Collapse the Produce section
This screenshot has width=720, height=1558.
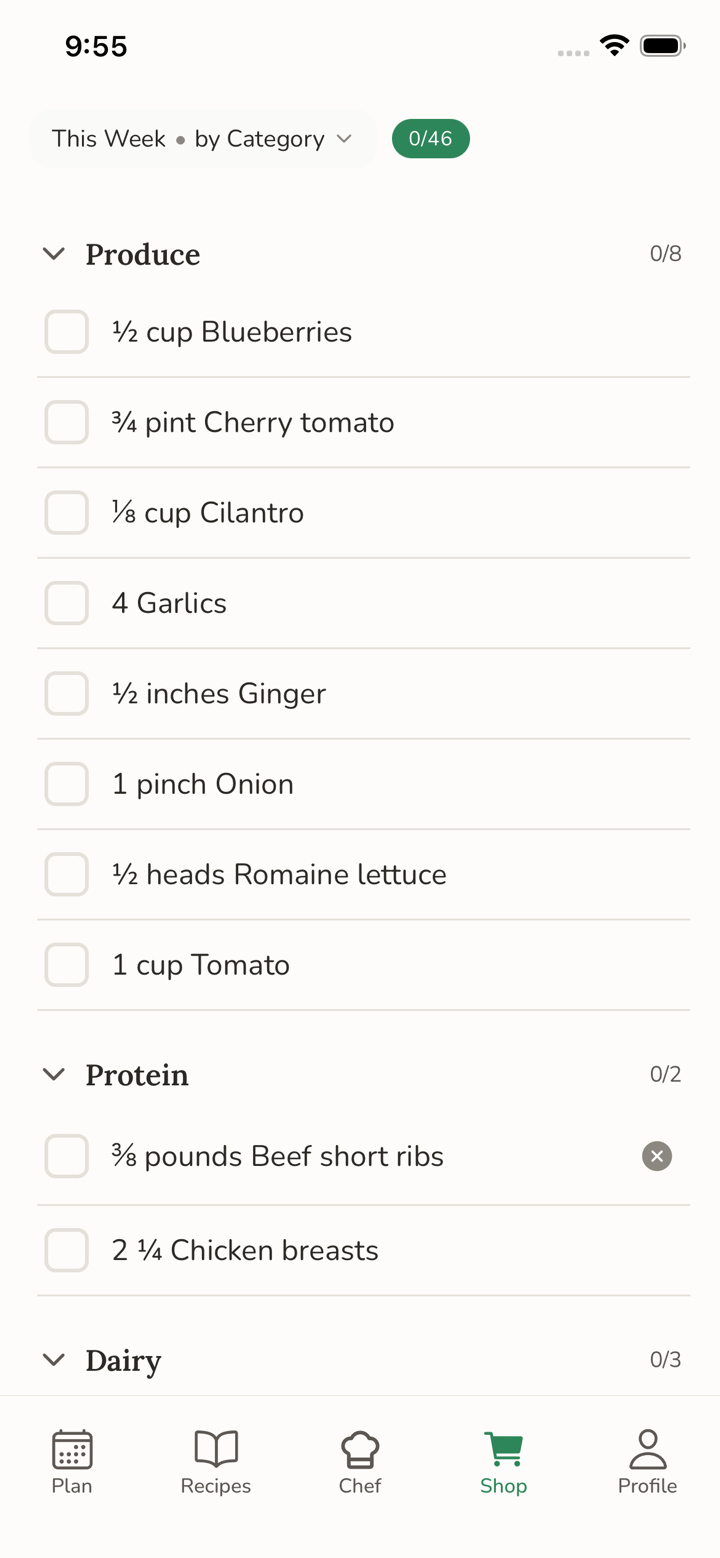point(53,253)
